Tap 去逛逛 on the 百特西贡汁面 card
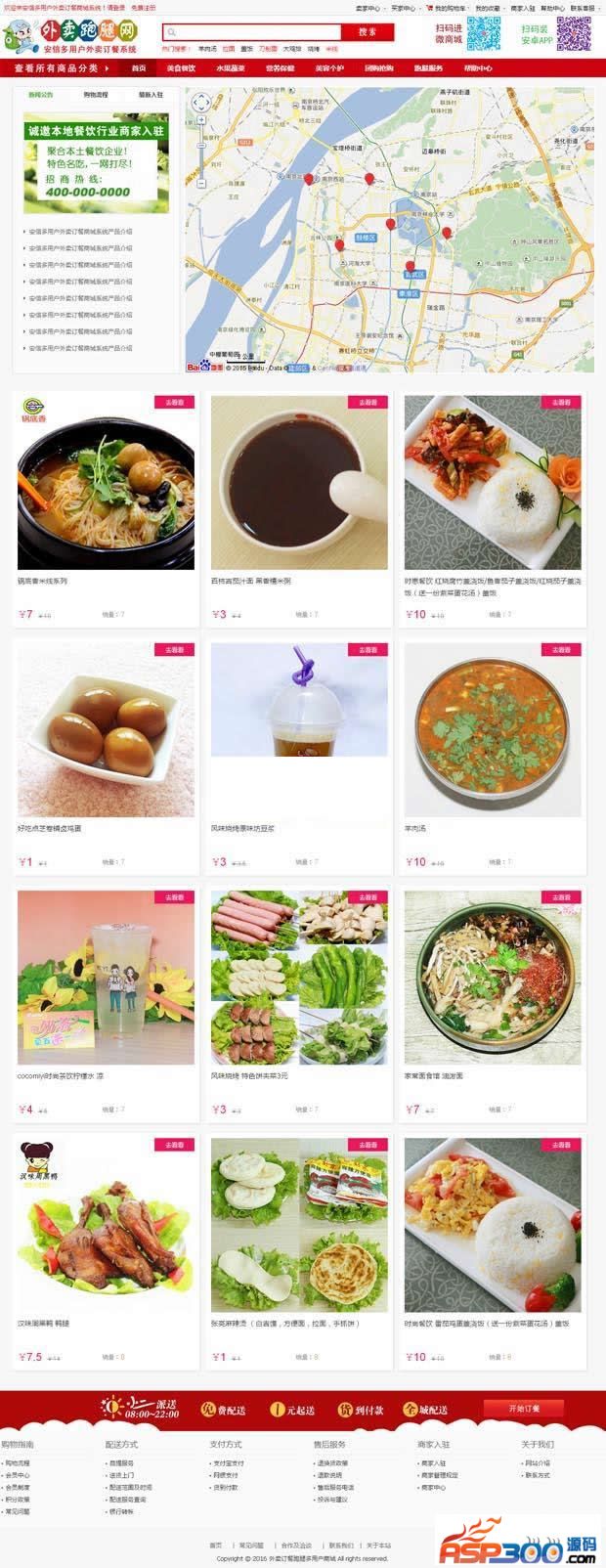 click(368, 402)
